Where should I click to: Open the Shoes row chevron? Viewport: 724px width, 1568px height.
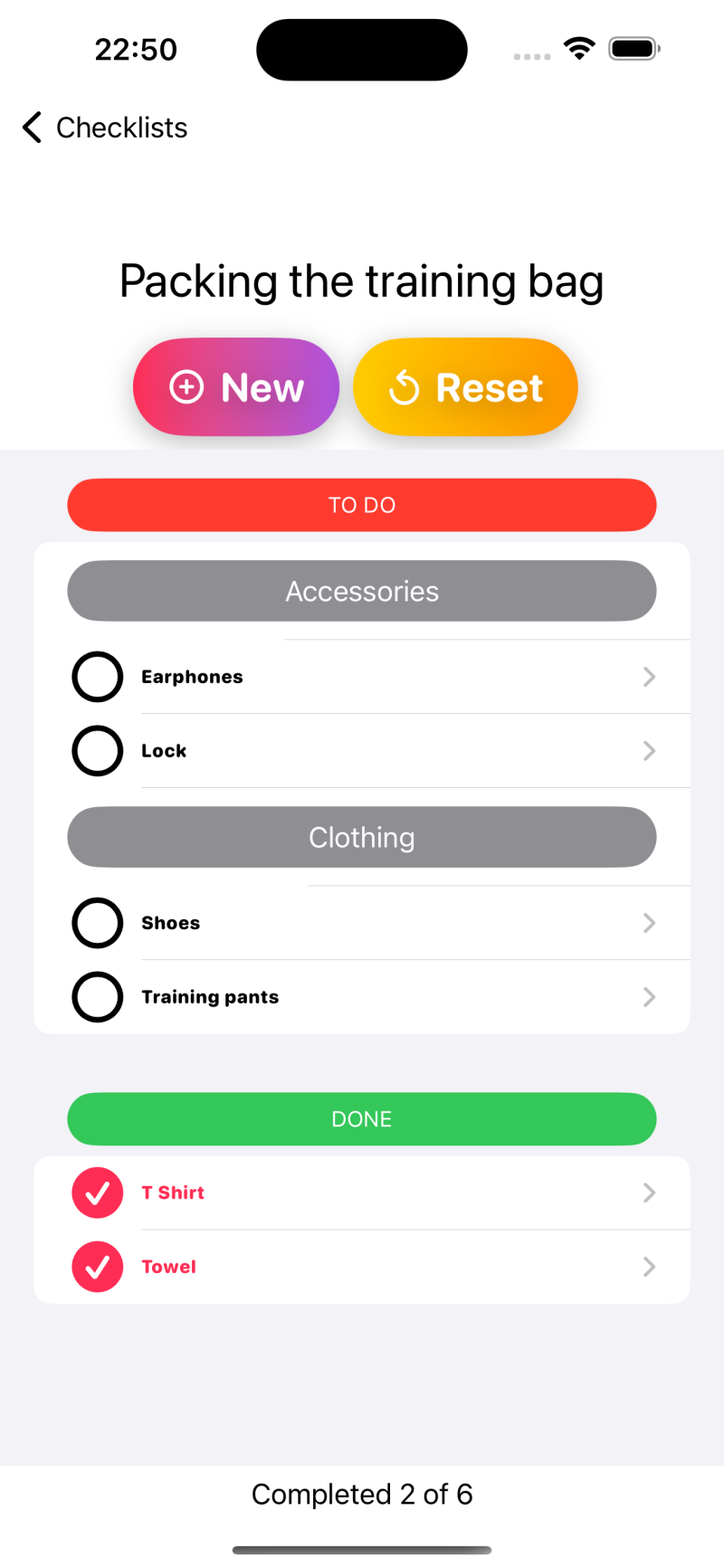coord(649,923)
